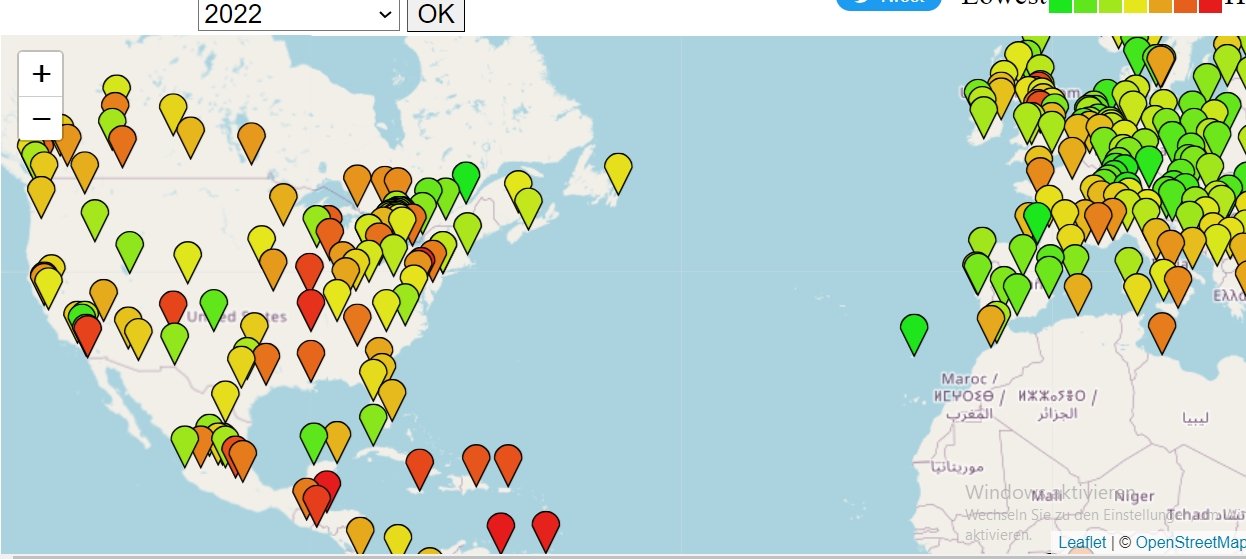Select the yellow marker on Newfoundland
The height and width of the screenshot is (559, 1246).
pyautogui.click(x=619, y=171)
